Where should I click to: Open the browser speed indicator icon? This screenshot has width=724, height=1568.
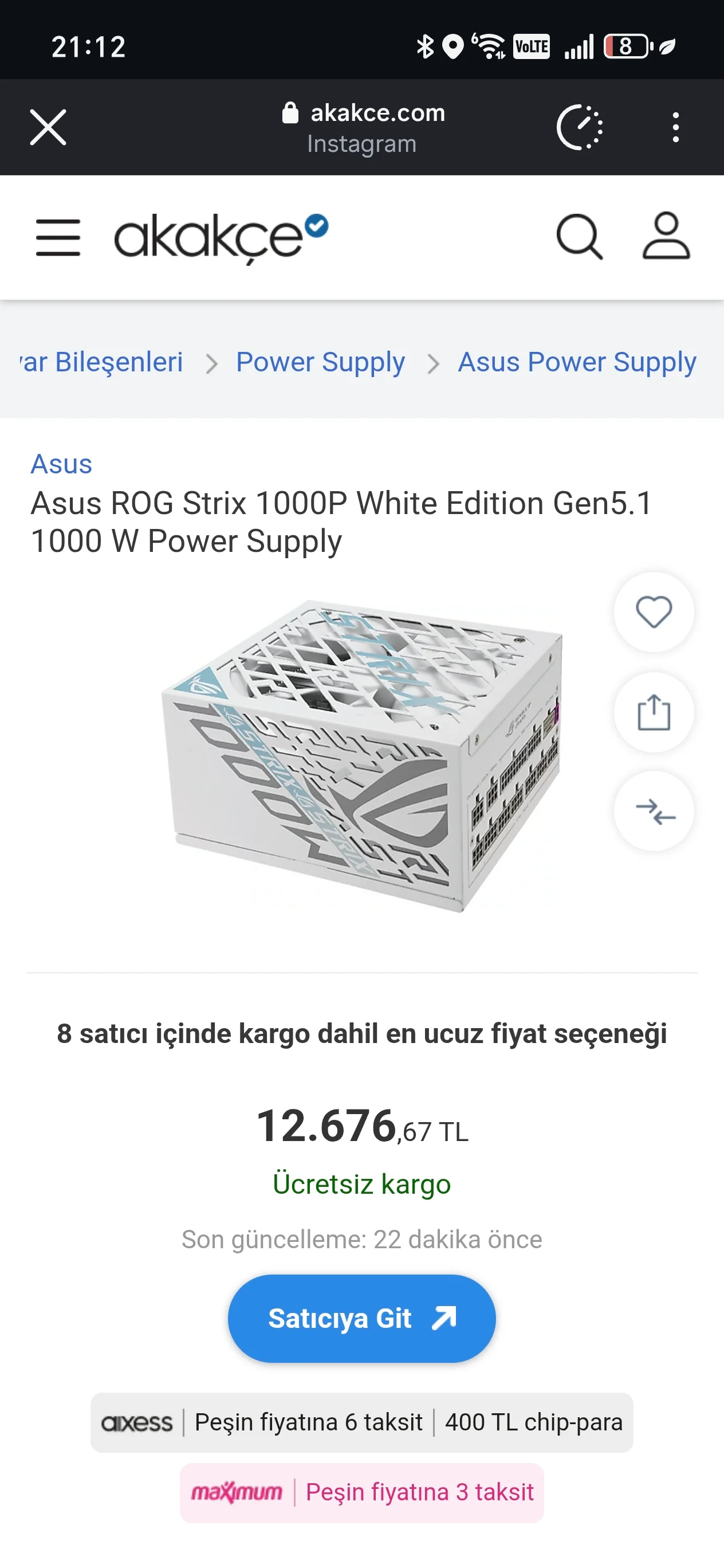(x=579, y=127)
